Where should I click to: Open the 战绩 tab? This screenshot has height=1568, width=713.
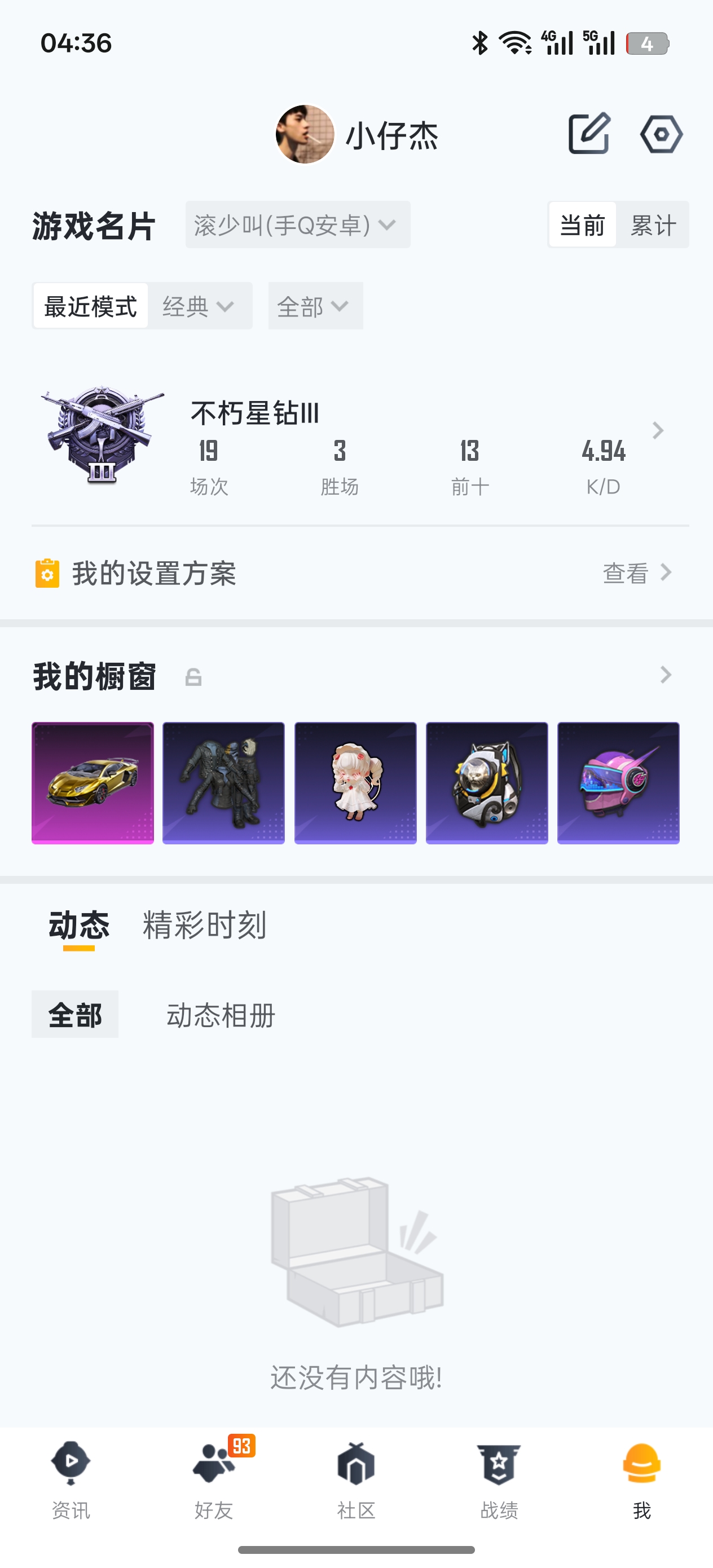[499, 1479]
